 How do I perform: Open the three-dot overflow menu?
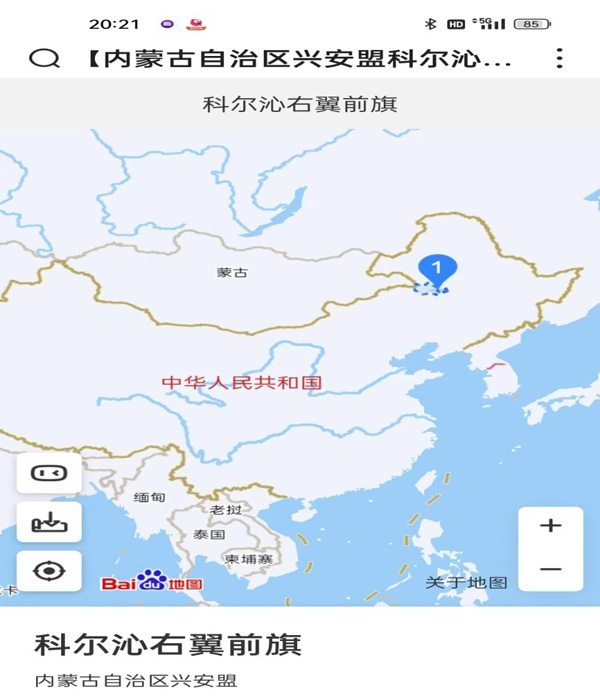(x=560, y=58)
